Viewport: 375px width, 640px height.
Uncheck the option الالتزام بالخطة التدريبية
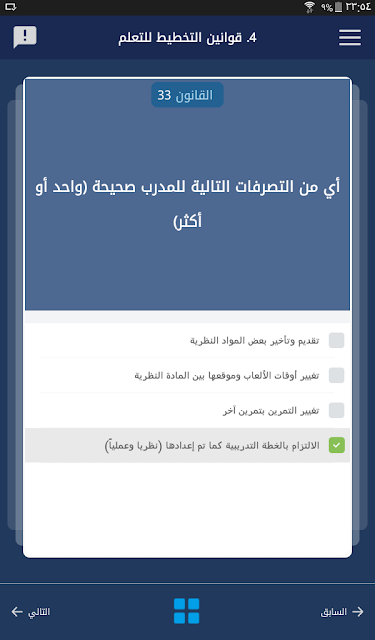[337, 445]
